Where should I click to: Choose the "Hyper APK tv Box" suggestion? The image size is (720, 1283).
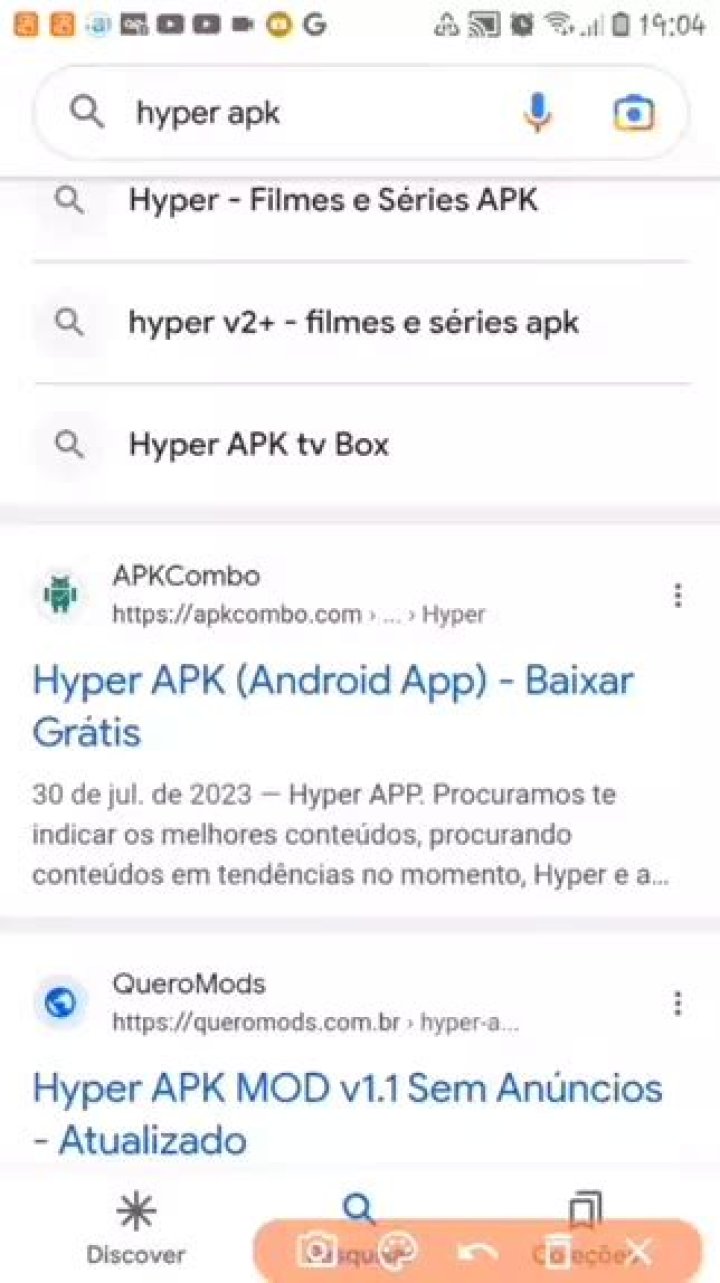click(258, 444)
